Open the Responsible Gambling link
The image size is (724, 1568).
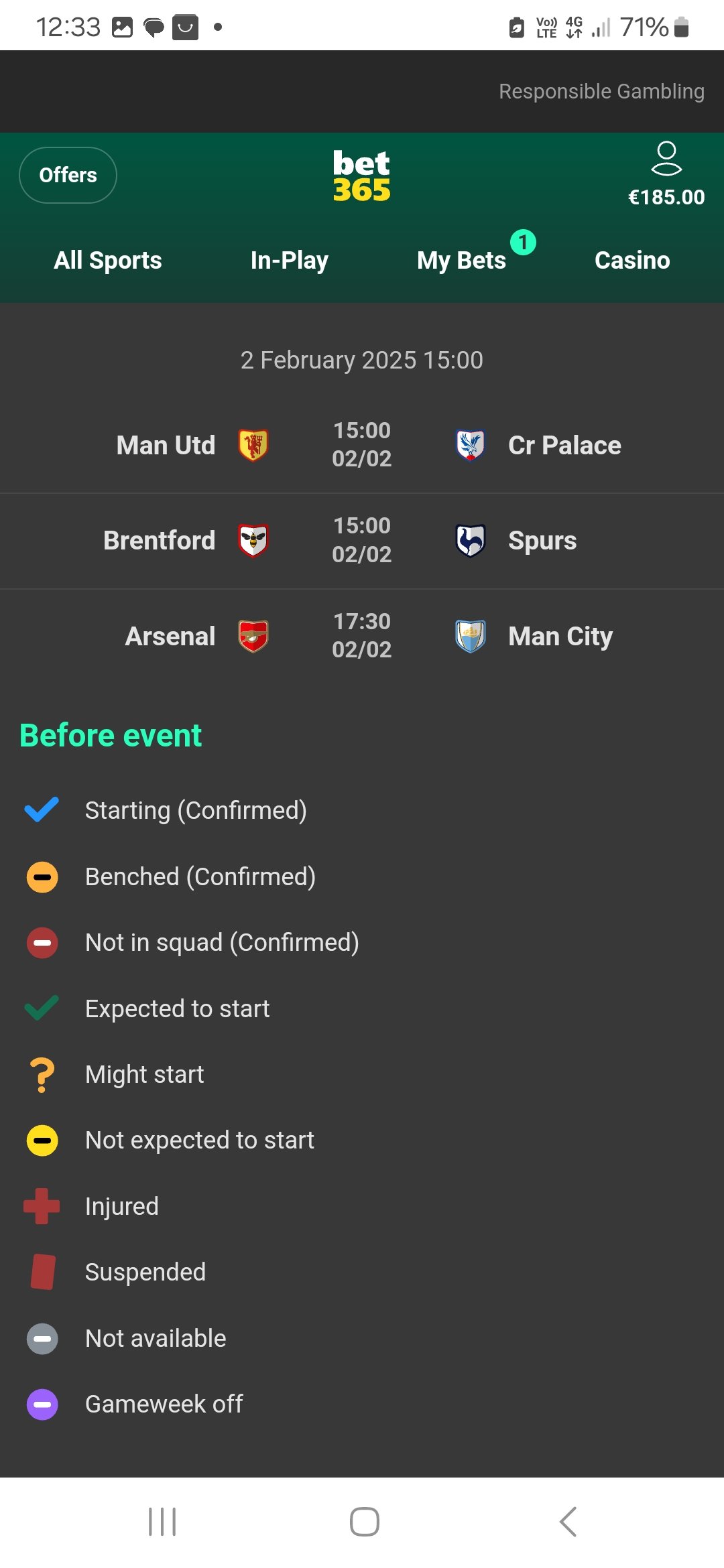pos(601,91)
